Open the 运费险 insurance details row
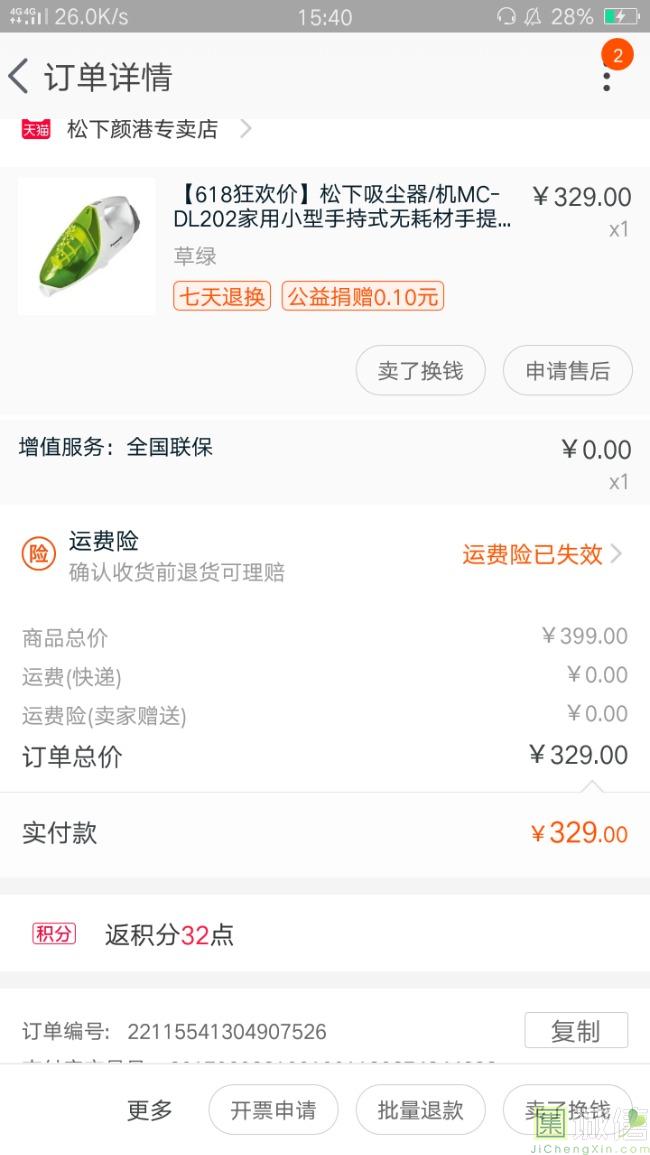650x1155 pixels. click(x=325, y=555)
